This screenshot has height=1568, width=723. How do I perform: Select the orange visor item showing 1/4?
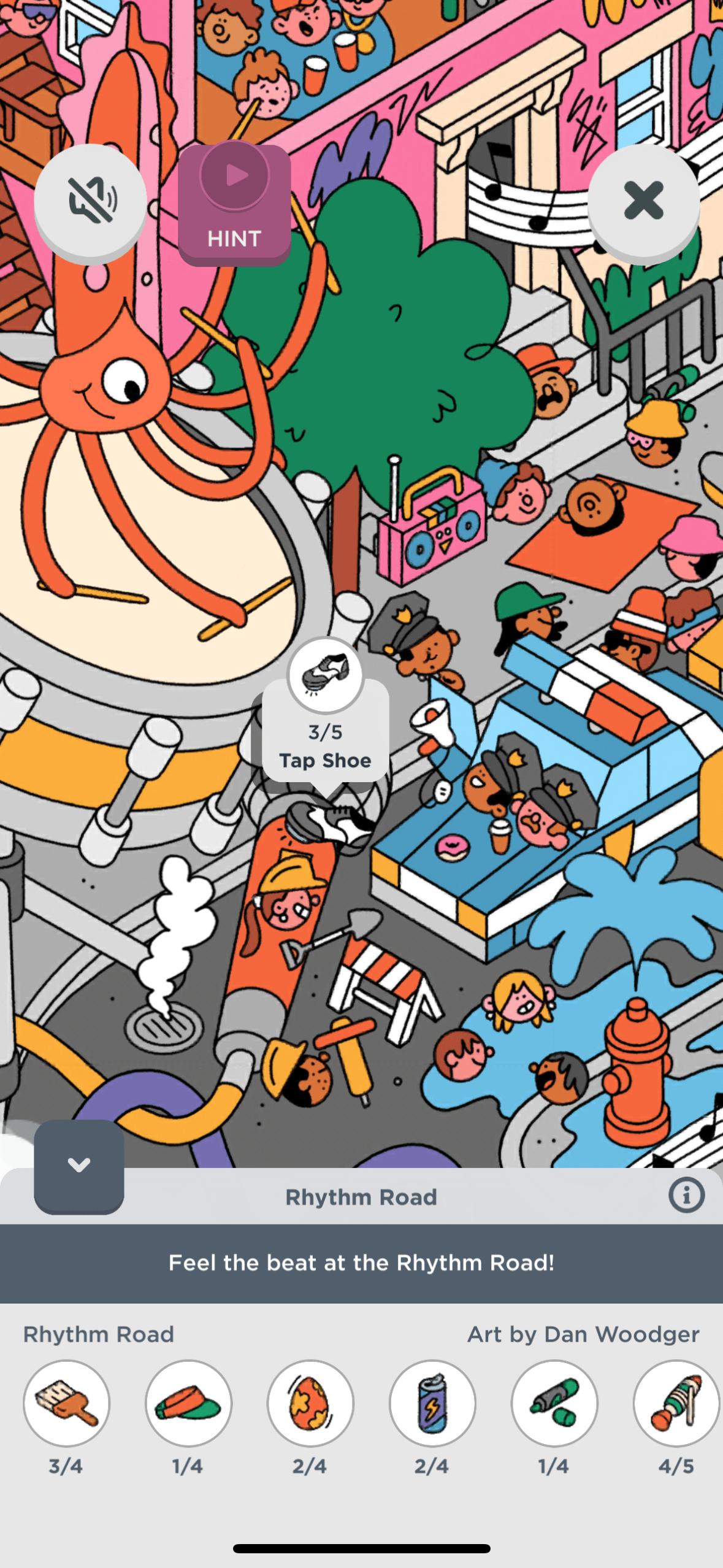click(x=188, y=1404)
